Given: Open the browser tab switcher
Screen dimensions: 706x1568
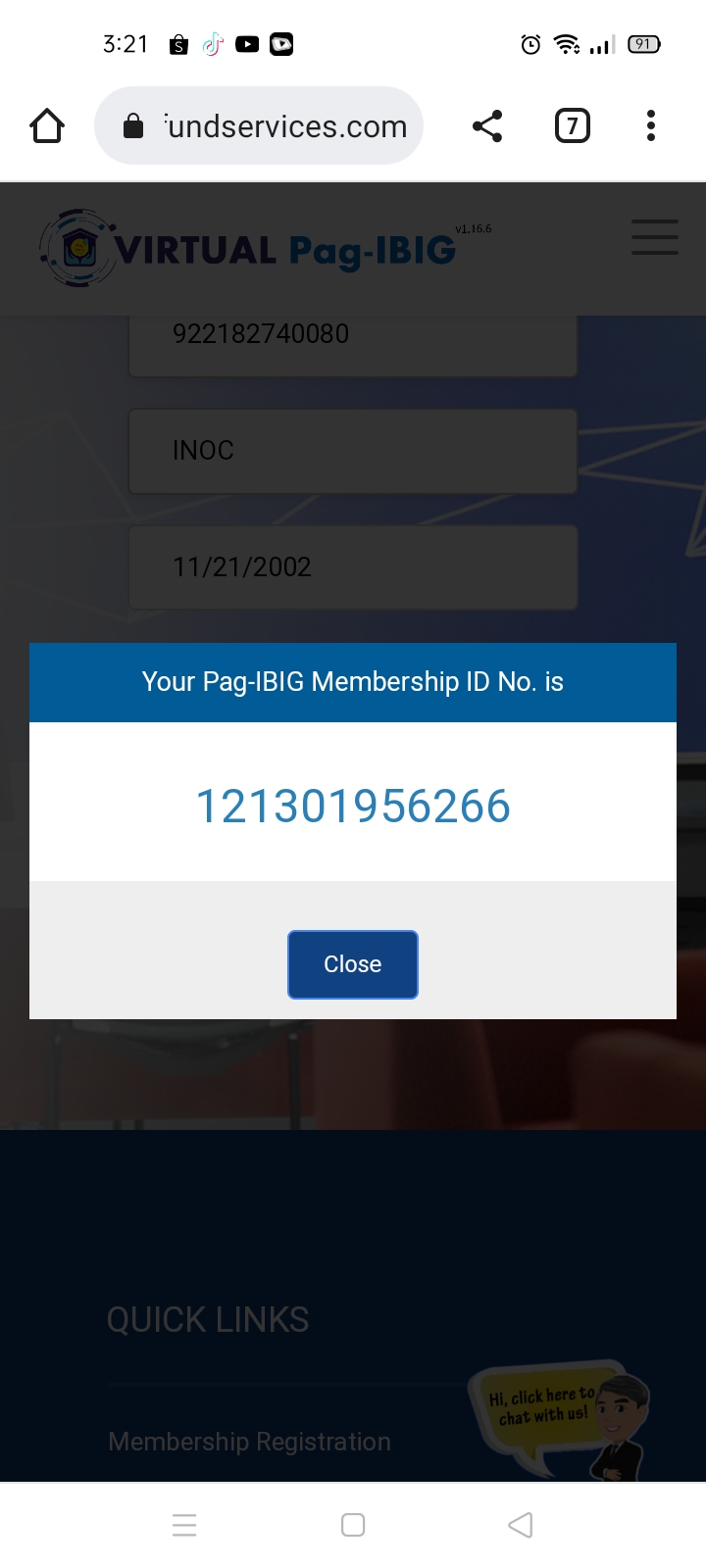Looking at the screenshot, I should [573, 126].
